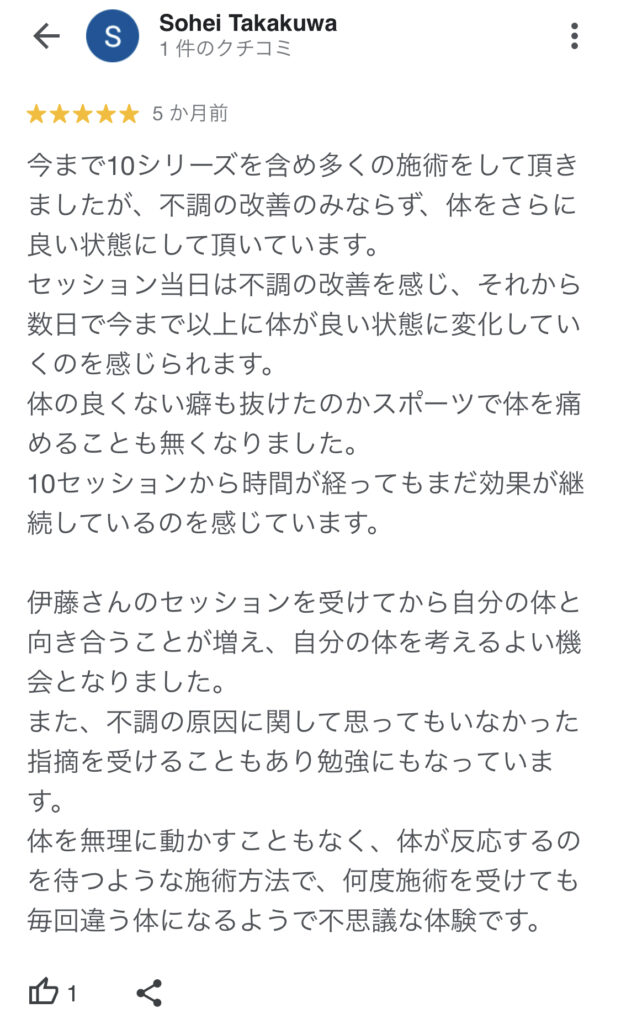Screen dimensions: 621x1024
Task: Open Sohei Takakuwa's reviewer name
Action: pos(248,24)
